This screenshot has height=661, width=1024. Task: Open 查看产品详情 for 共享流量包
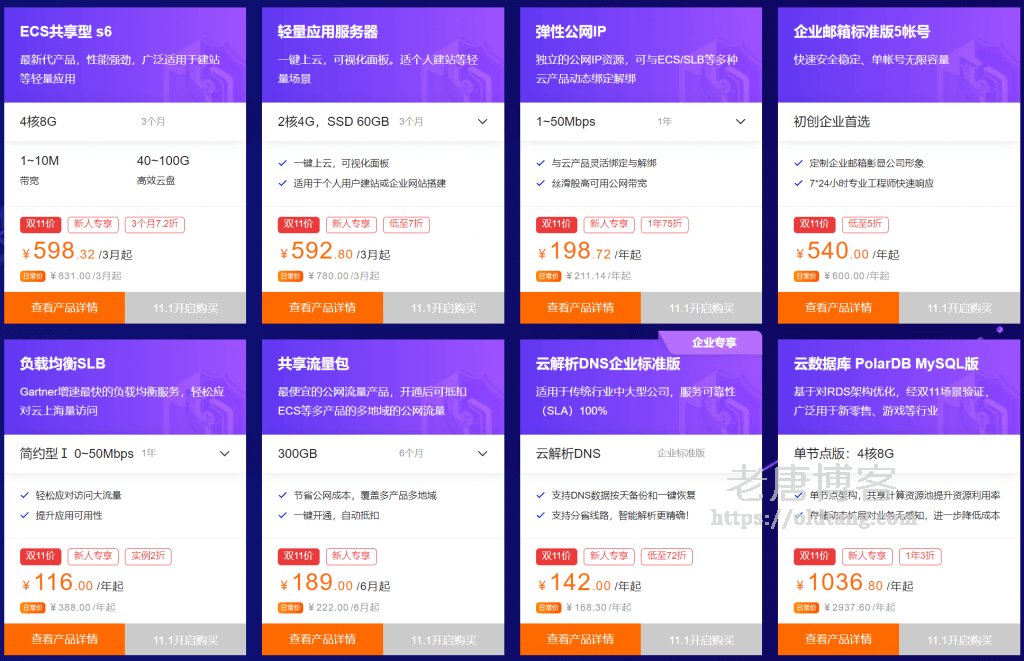[322, 639]
